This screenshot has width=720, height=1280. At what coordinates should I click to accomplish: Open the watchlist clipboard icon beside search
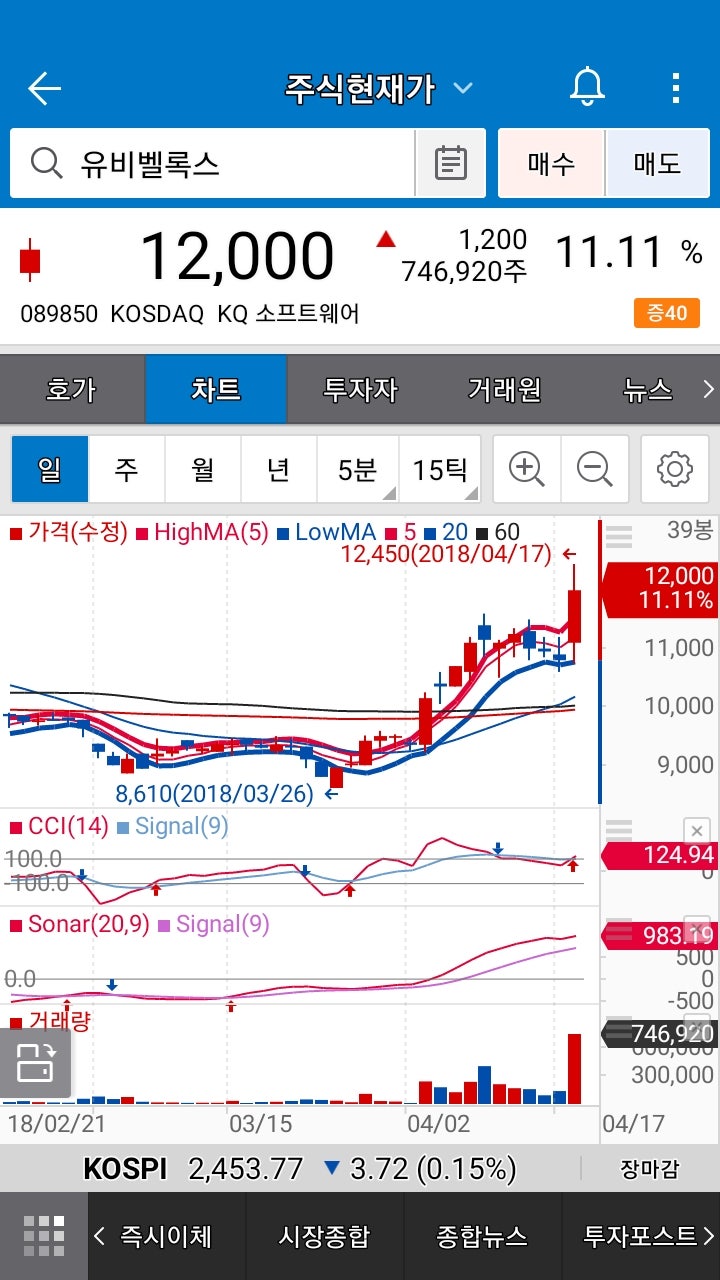[450, 162]
